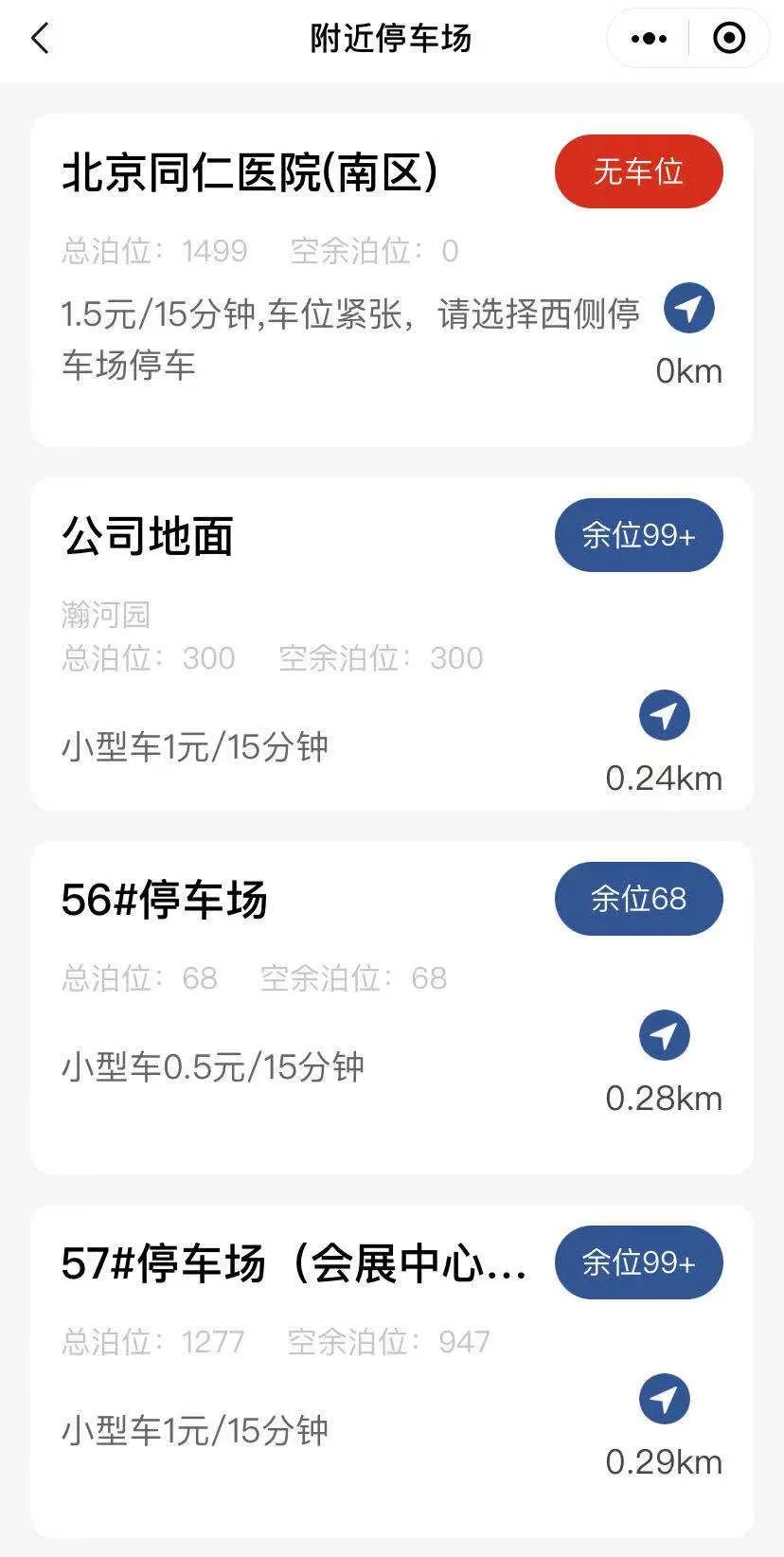Go back using the top-left arrow
Image resolution: width=784 pixels, height=1557 pixels.
[x=40, y=39]
